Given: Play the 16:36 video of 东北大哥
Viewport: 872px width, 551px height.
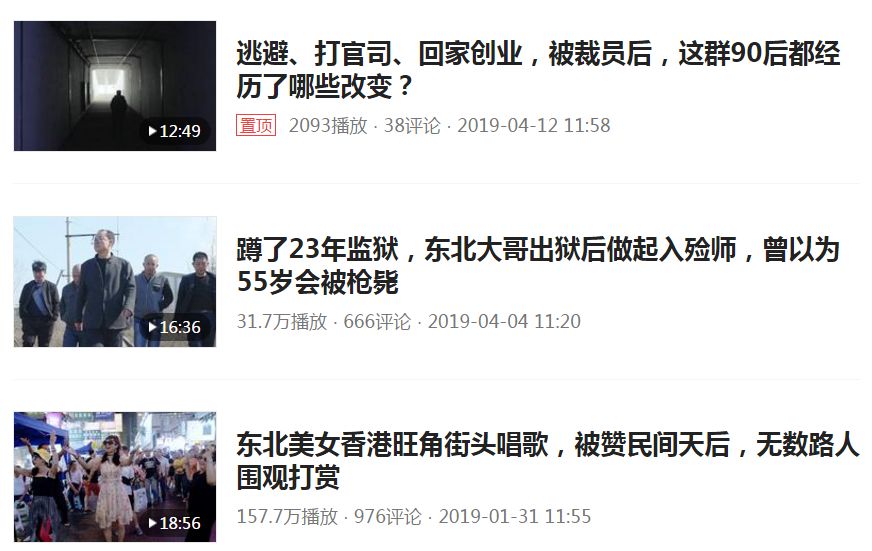Looking at the screenshot, I should click(115, 282).
